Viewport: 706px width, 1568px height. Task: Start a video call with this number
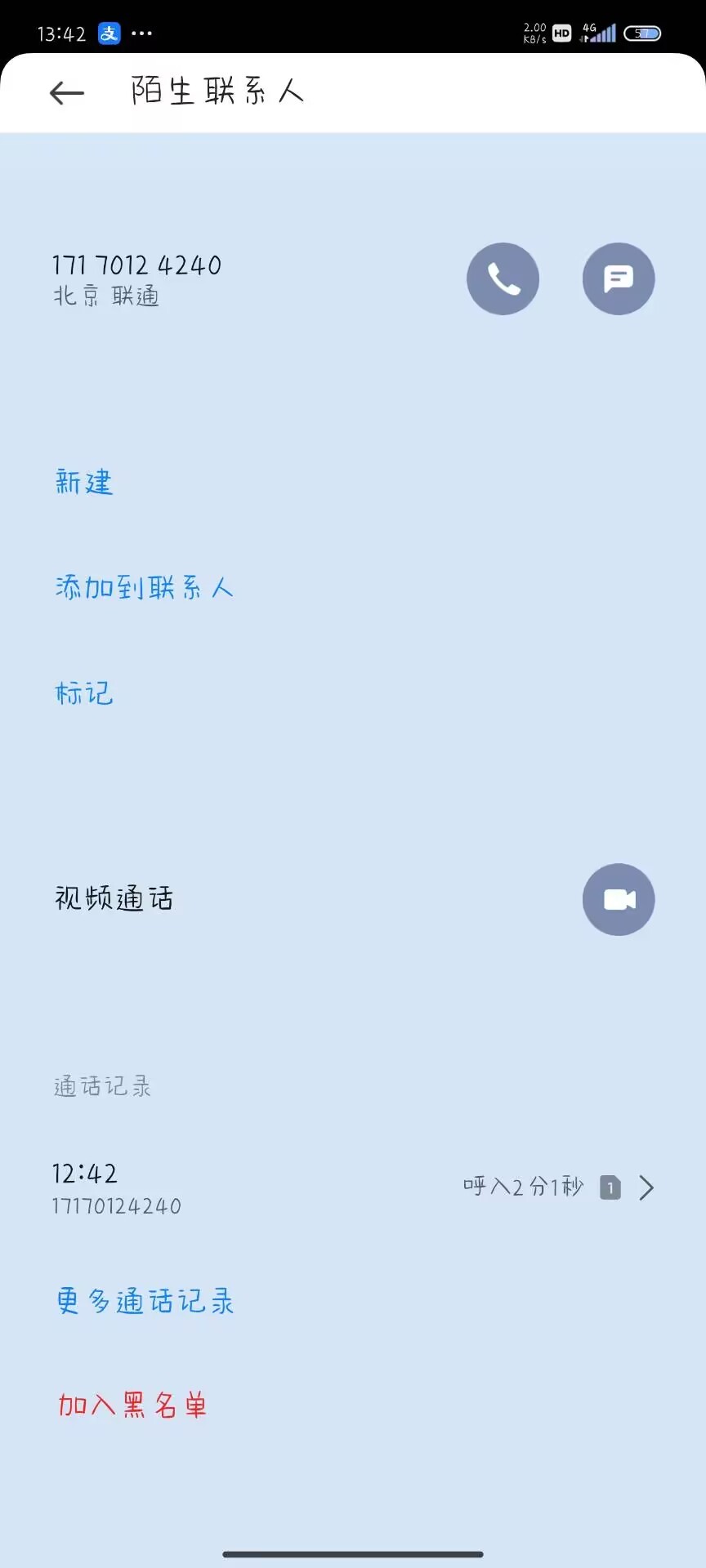618,899
